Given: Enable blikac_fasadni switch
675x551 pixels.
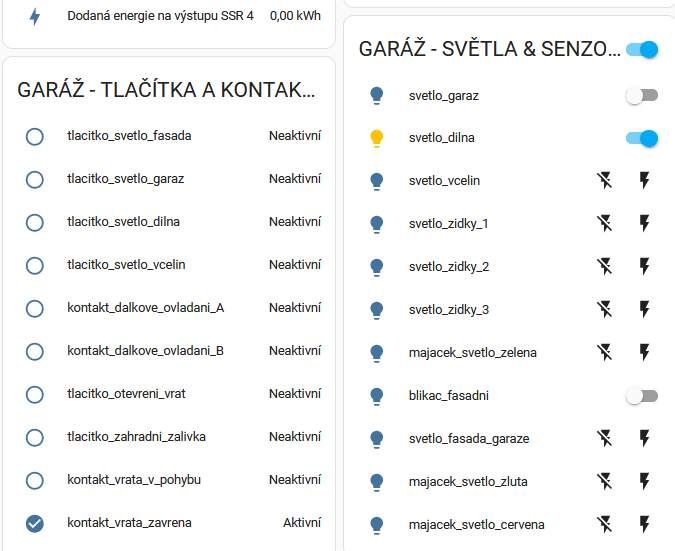Looking at the screenshot, I should 641,396.
